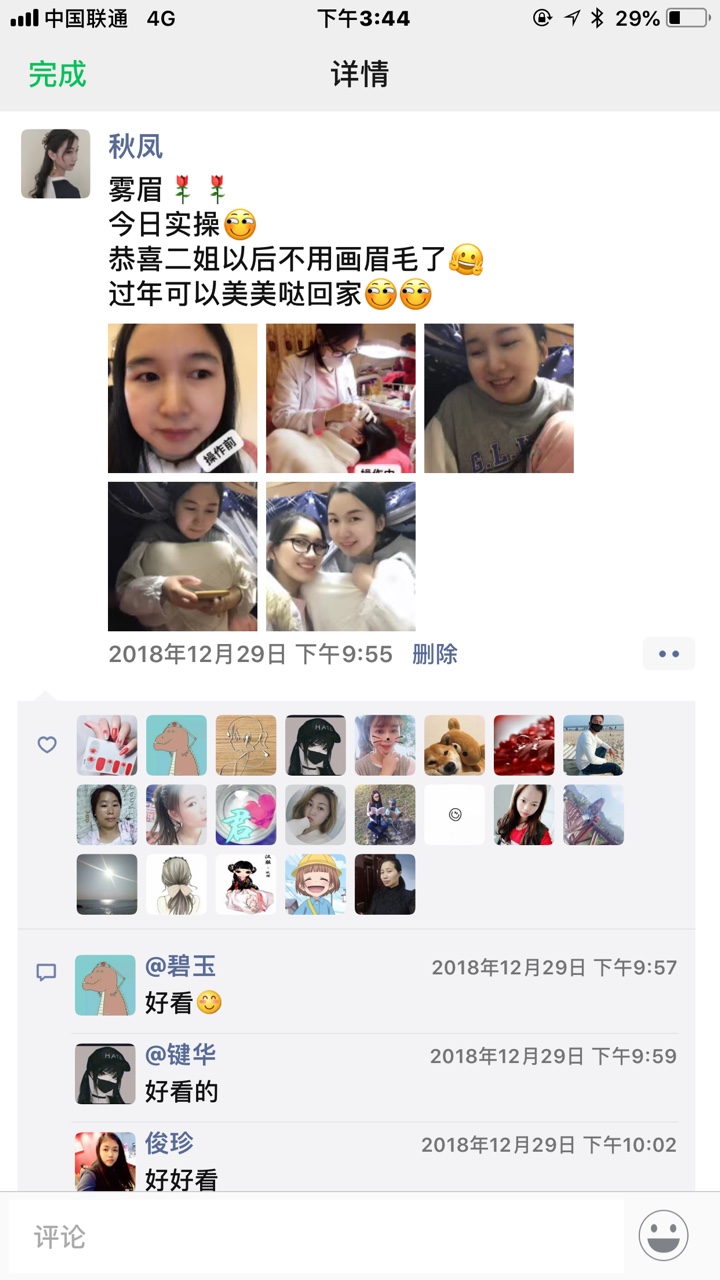Tap the 评论 comment input field
This screenshot has width=720, height=1280.
point(315,1237)
